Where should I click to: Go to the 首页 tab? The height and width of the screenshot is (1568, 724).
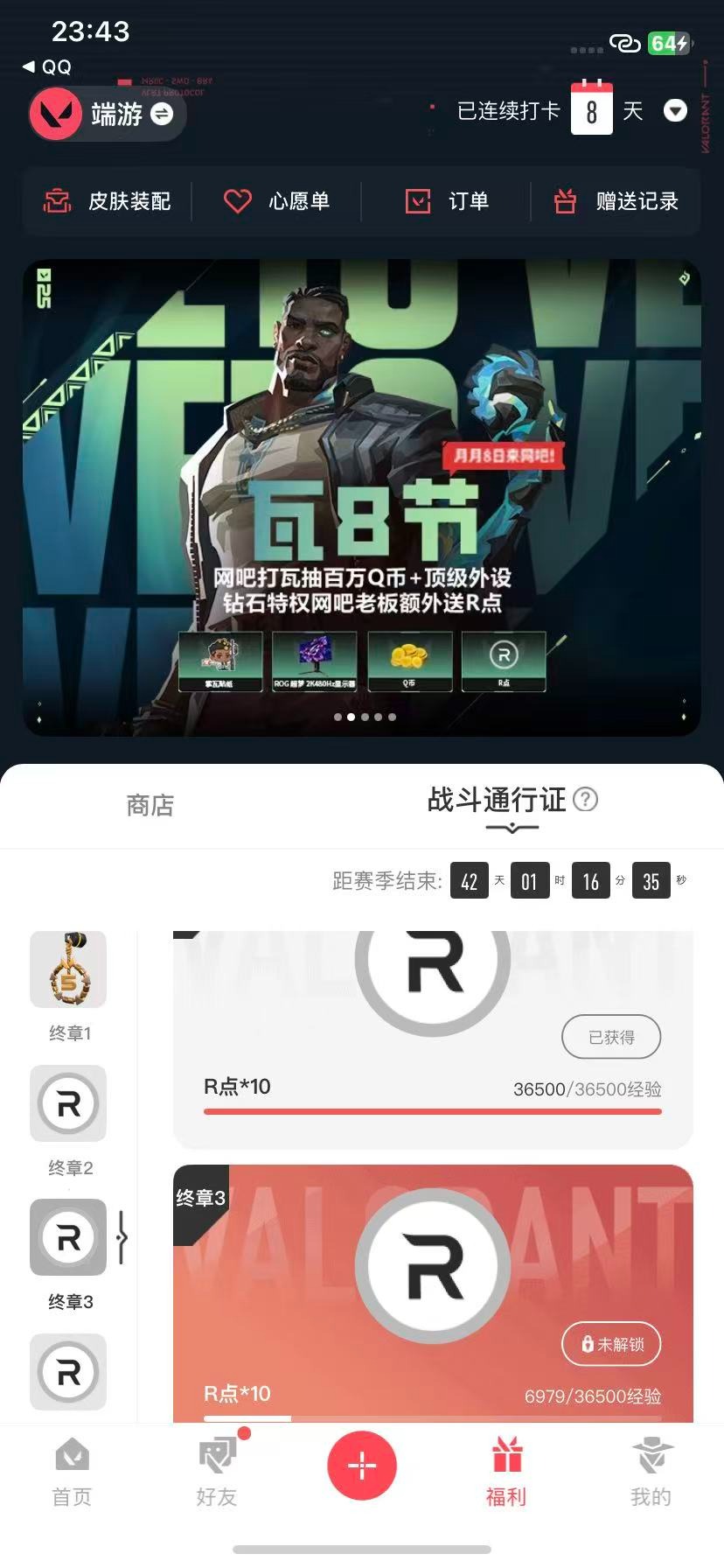[x=72, y=1473]
